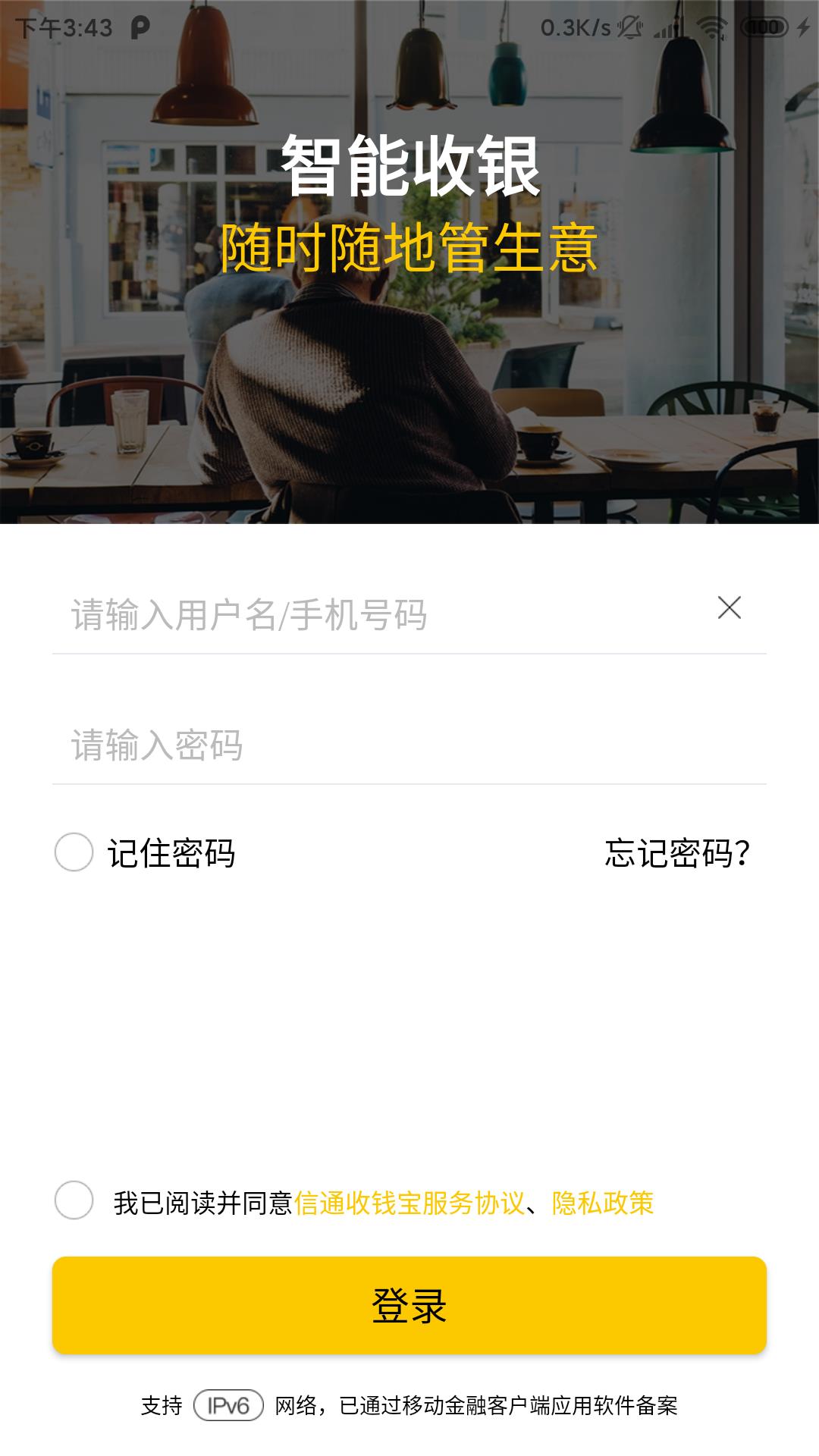Click the username input field
The image size is (819, 1456).
click(303, 614)
